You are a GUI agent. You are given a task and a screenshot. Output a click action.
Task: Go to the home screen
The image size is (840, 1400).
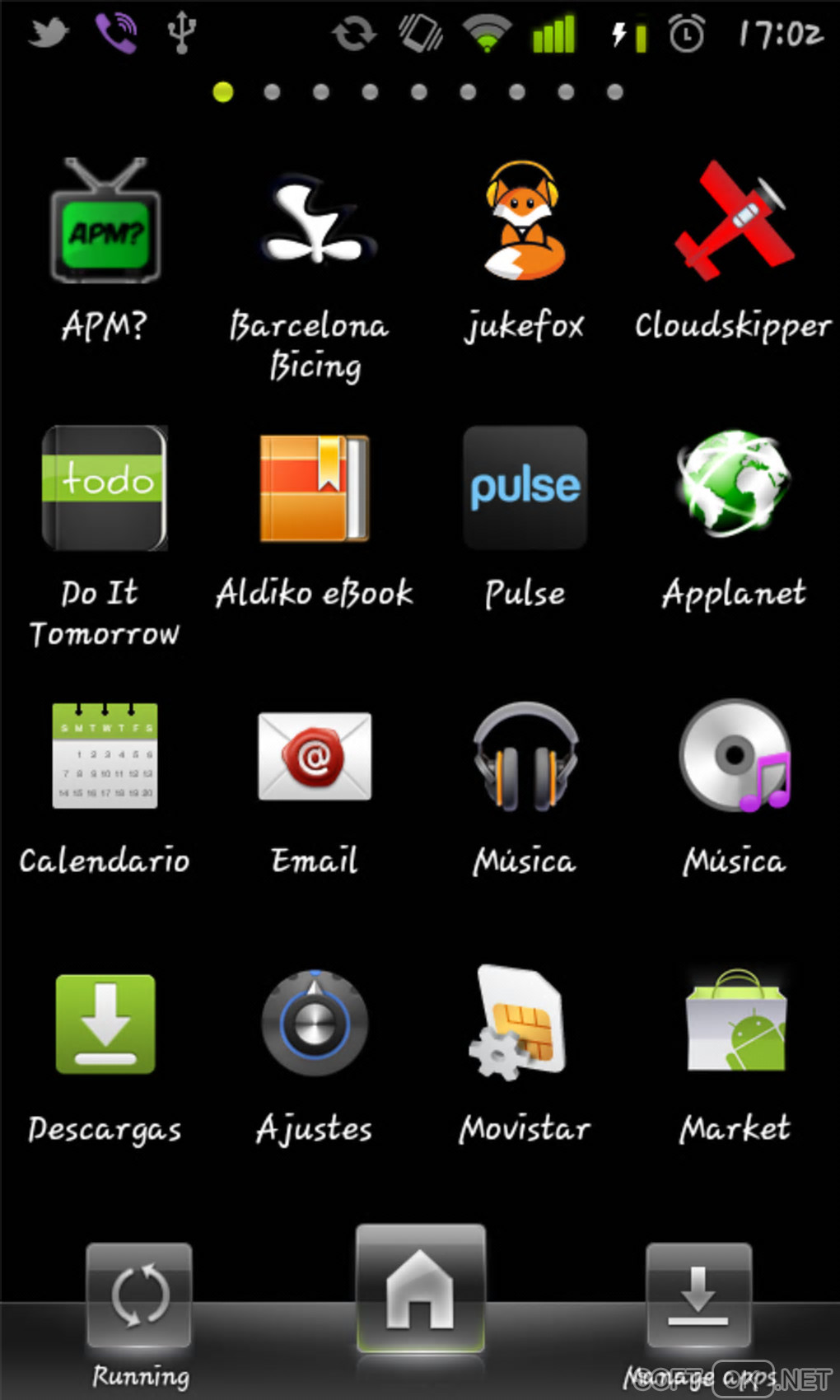(x=420, y=1289)
